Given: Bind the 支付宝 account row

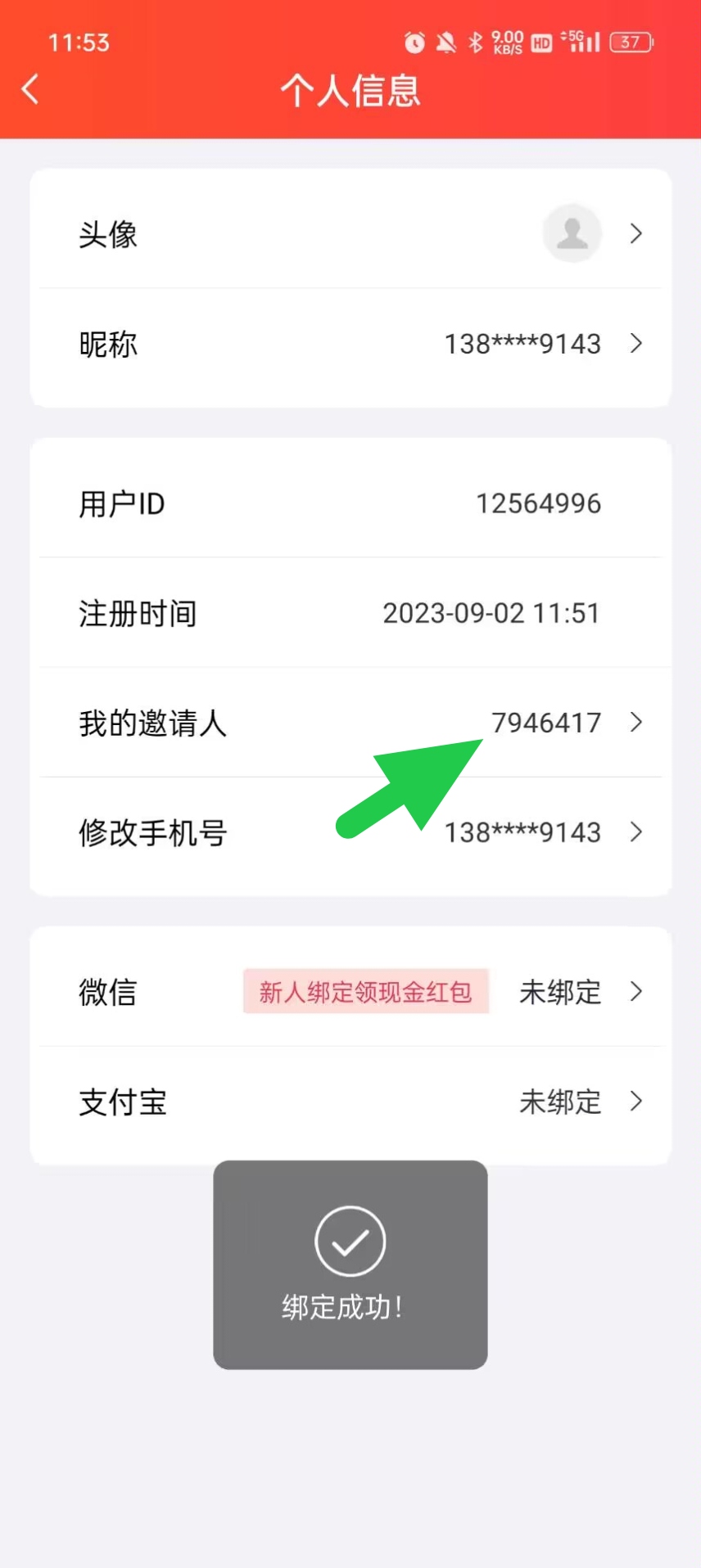Looking at the screenshot, I should [350, 1102].
